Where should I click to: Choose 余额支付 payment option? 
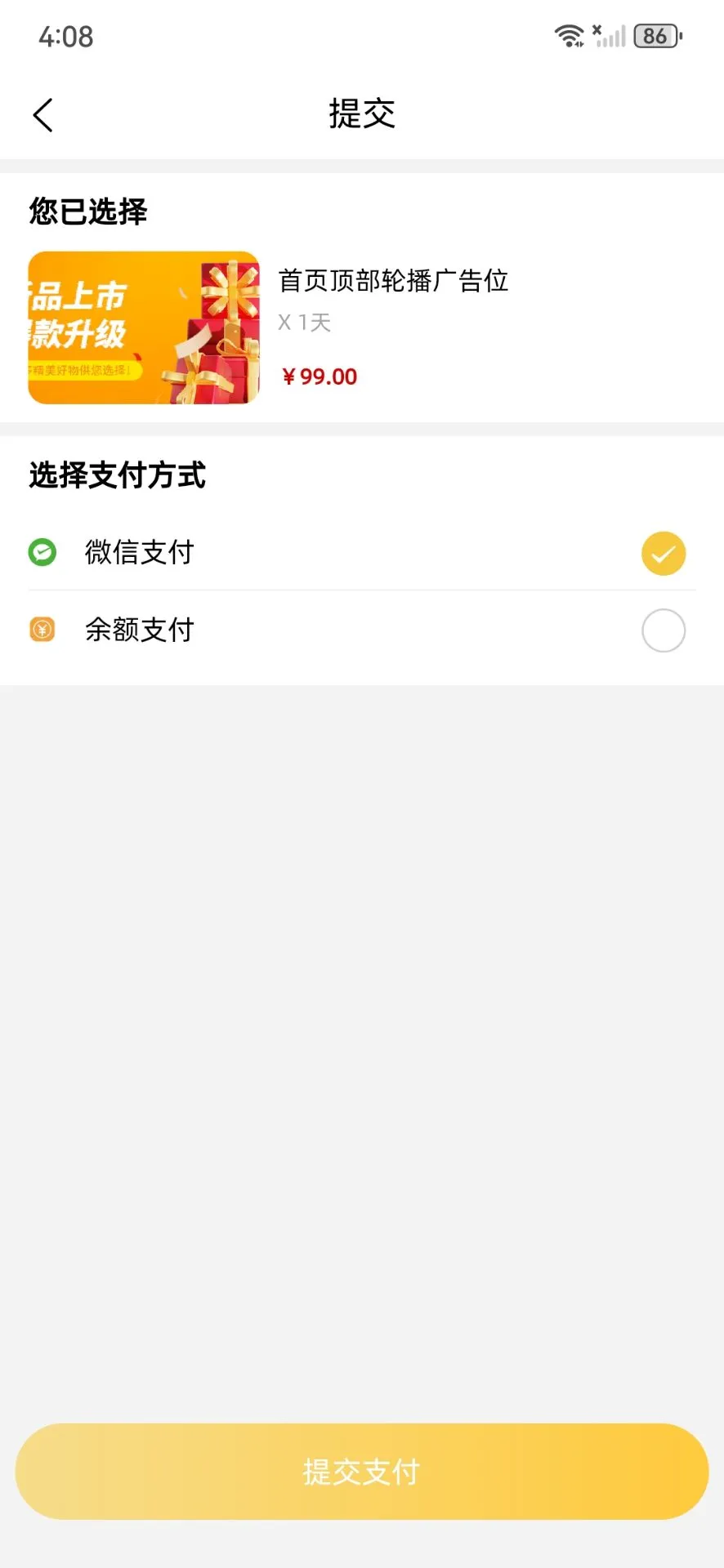663,630
